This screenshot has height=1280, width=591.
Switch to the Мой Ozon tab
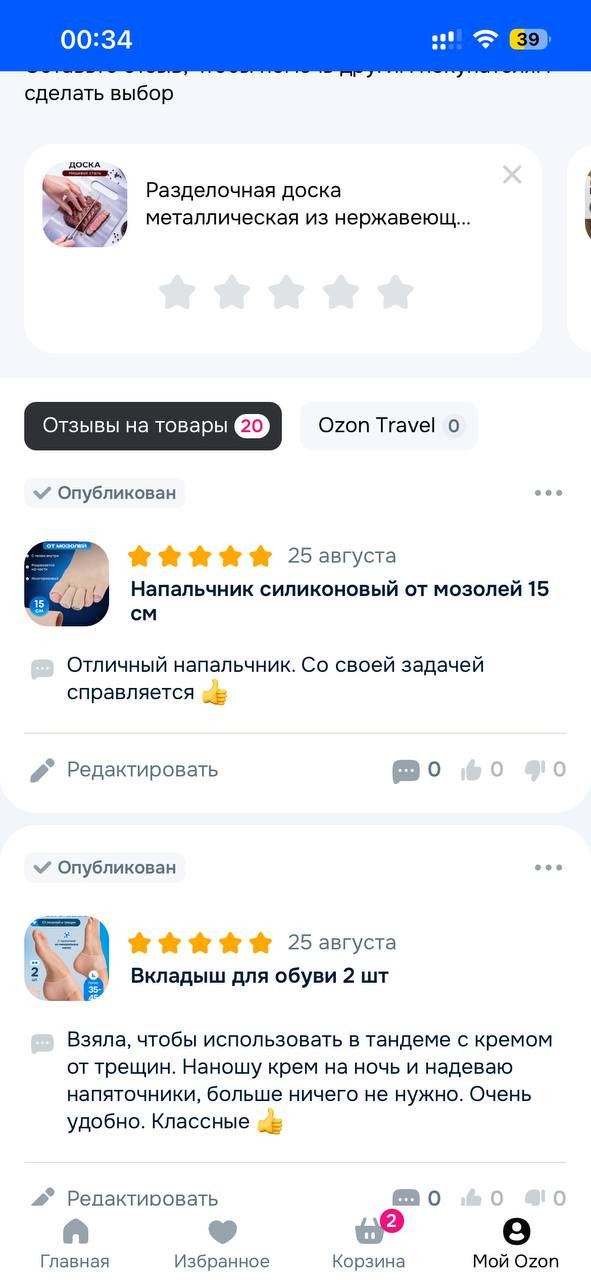(516, 1243)
